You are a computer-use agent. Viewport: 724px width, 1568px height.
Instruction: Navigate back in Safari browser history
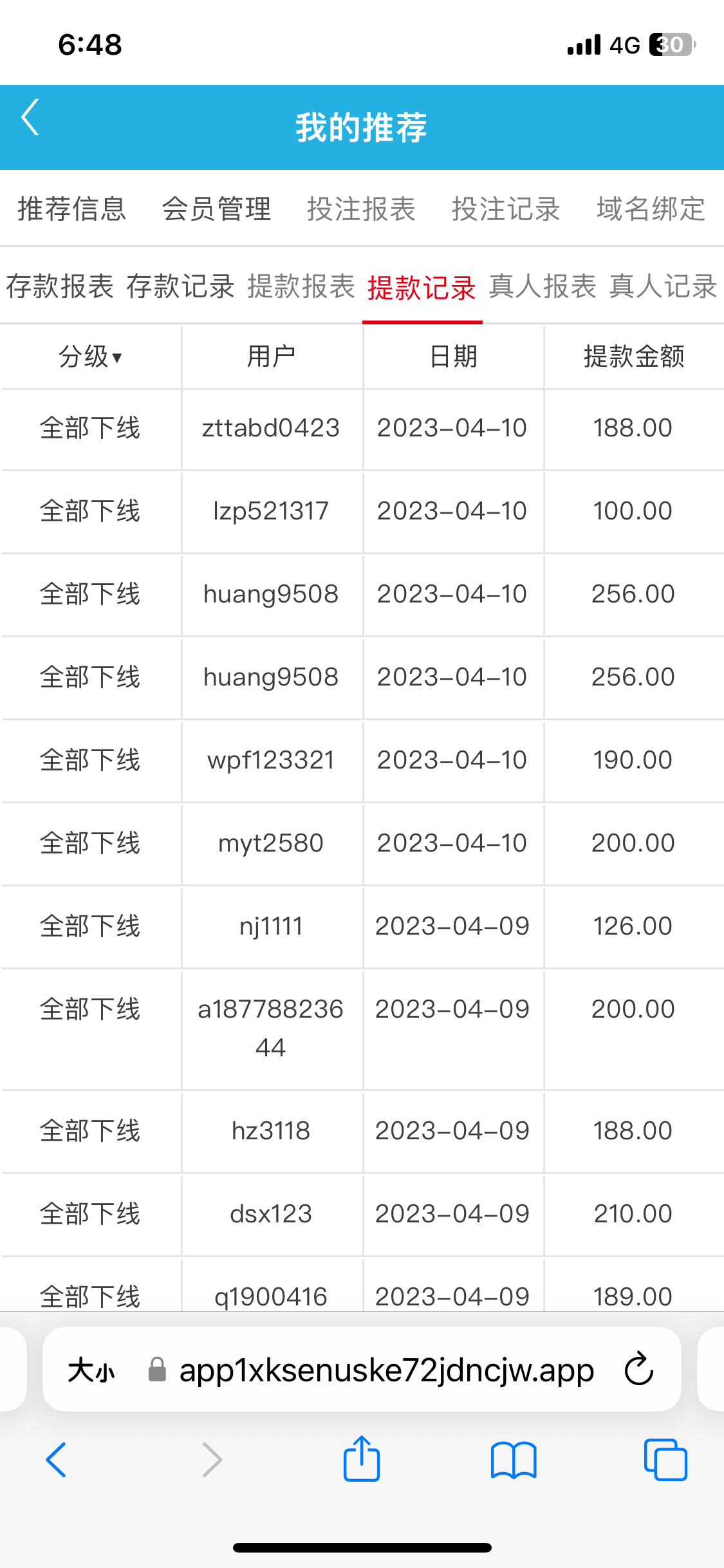(x=56, y=1460)
